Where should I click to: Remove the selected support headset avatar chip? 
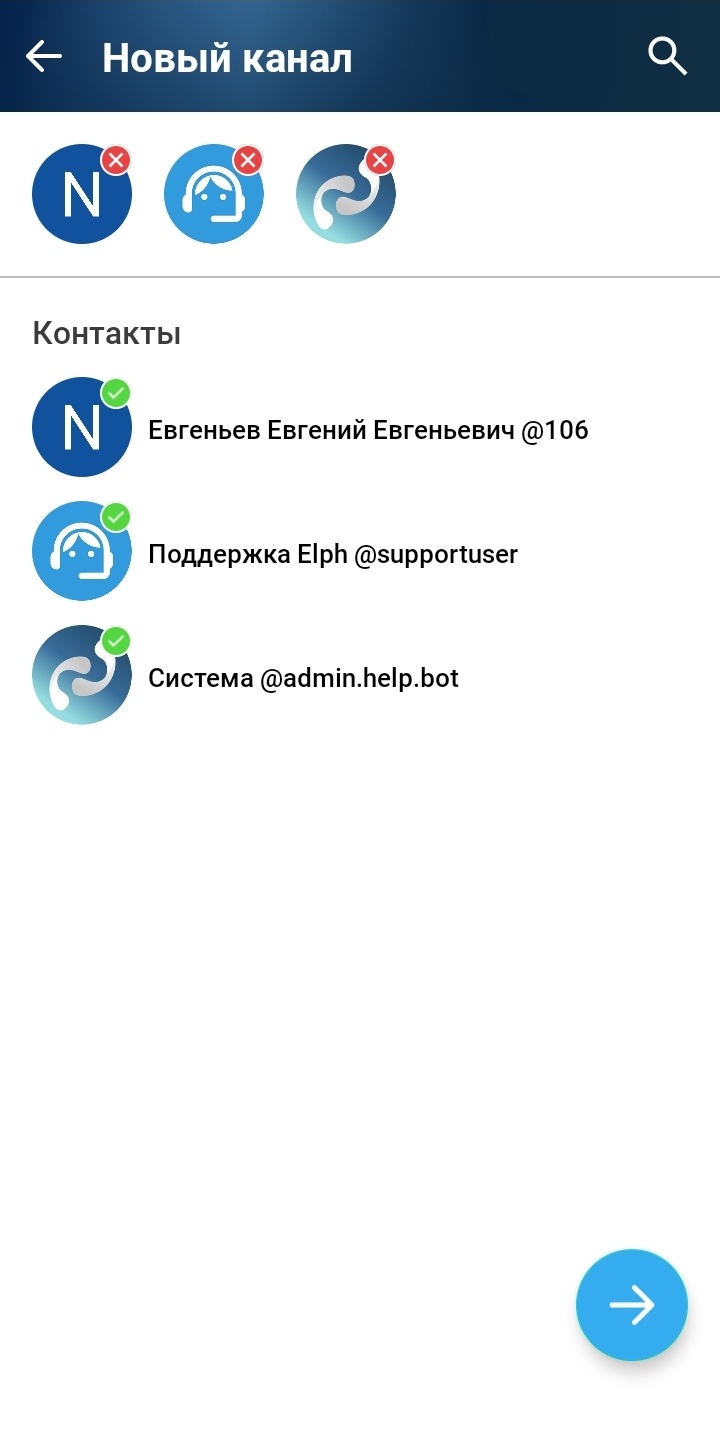tap(247, 160)
